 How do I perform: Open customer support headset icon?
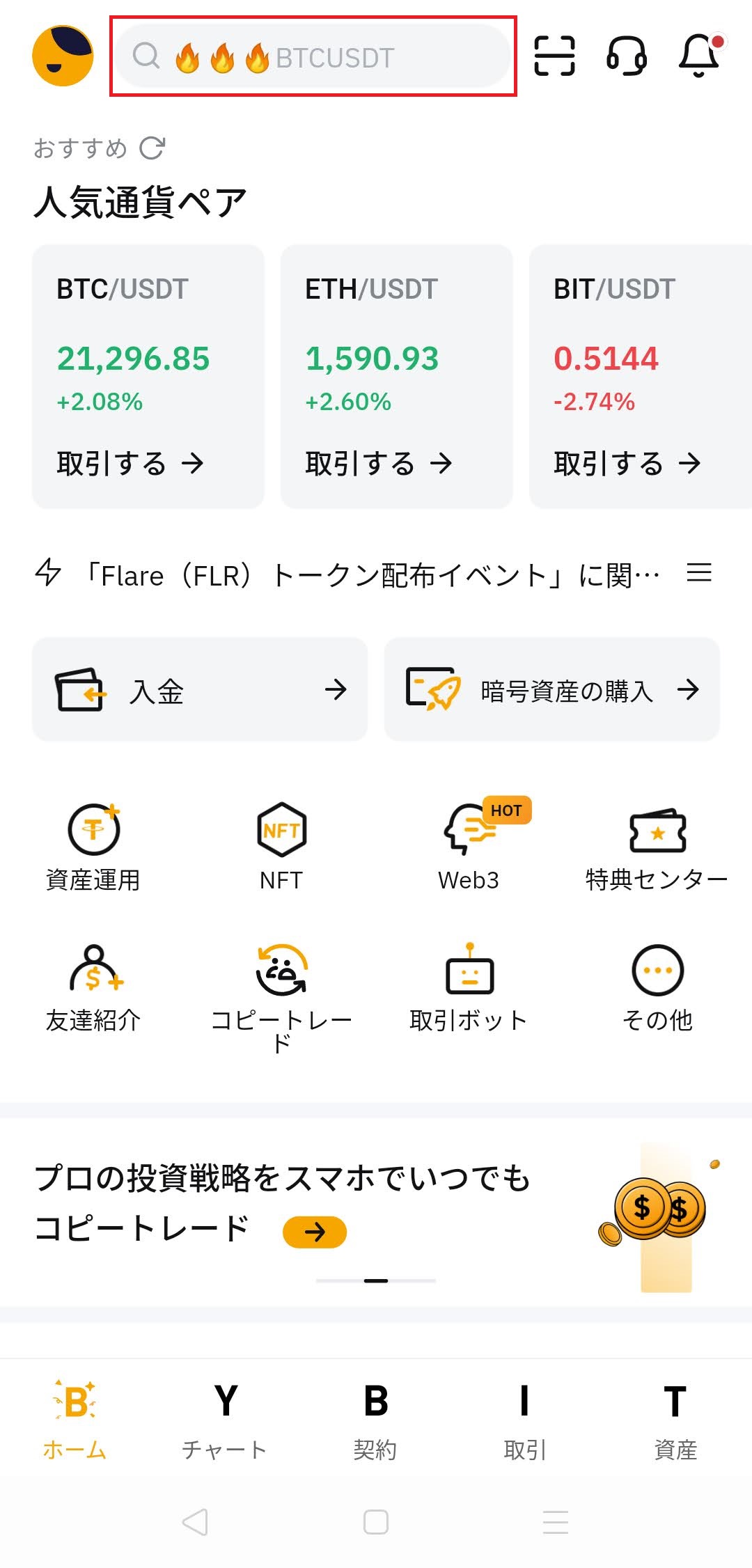[625, 57]
